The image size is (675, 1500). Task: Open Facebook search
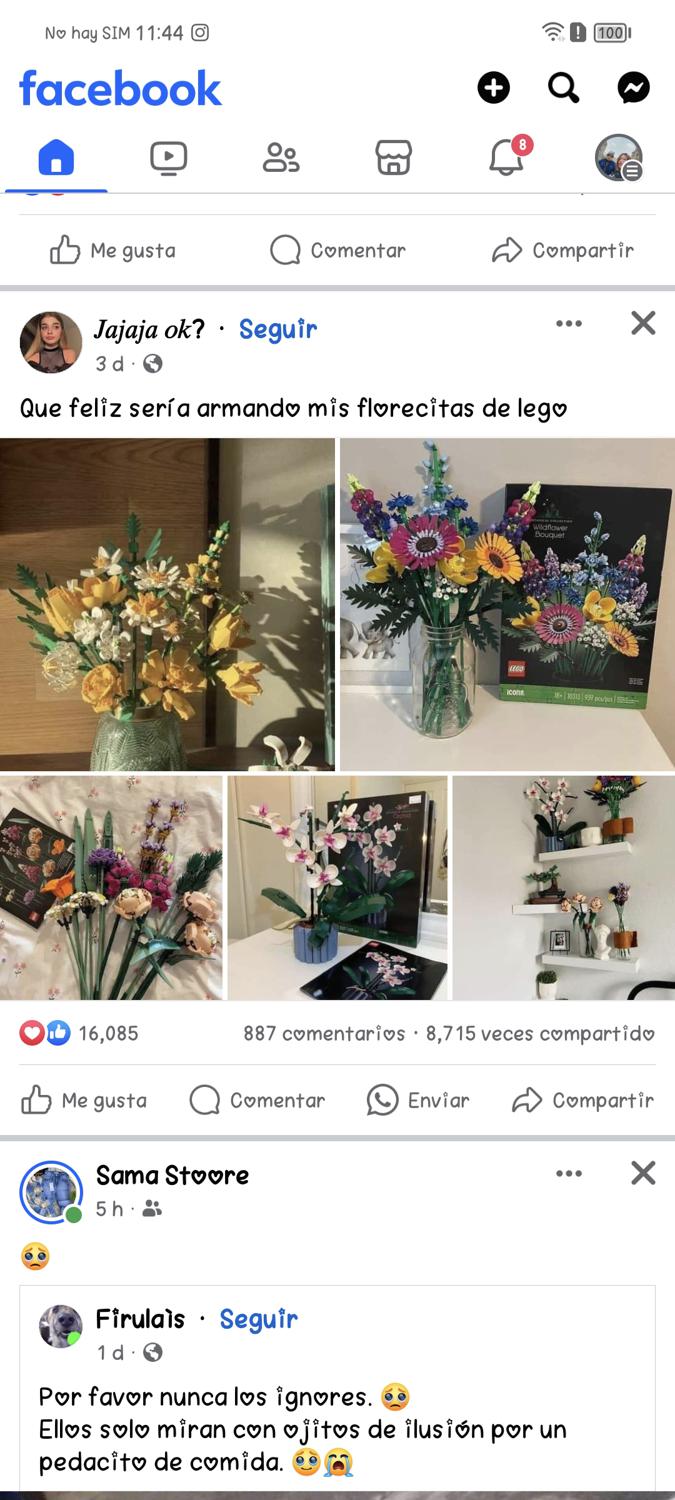563,88
